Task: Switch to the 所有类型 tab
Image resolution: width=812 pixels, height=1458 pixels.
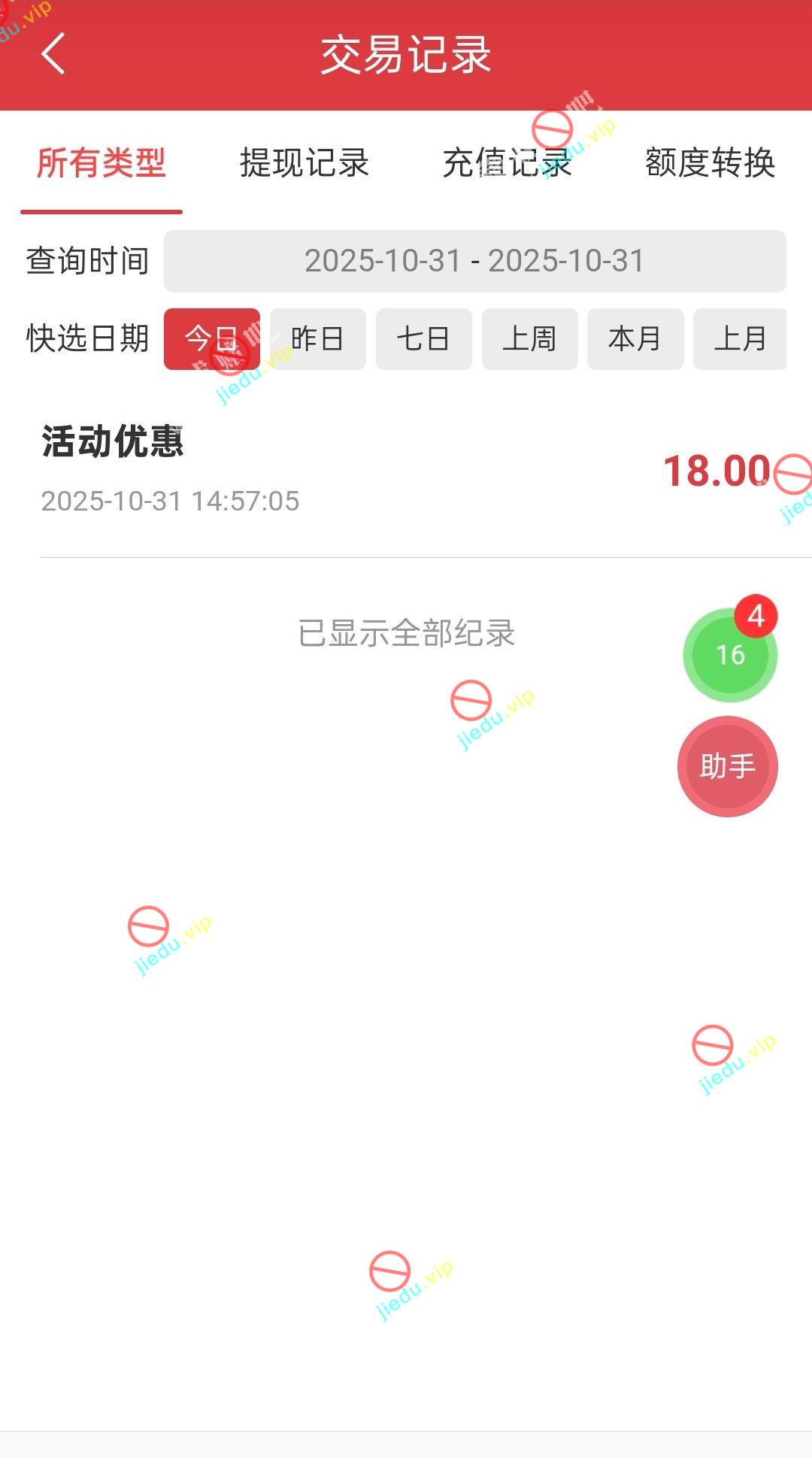Action: coord(101,163)
